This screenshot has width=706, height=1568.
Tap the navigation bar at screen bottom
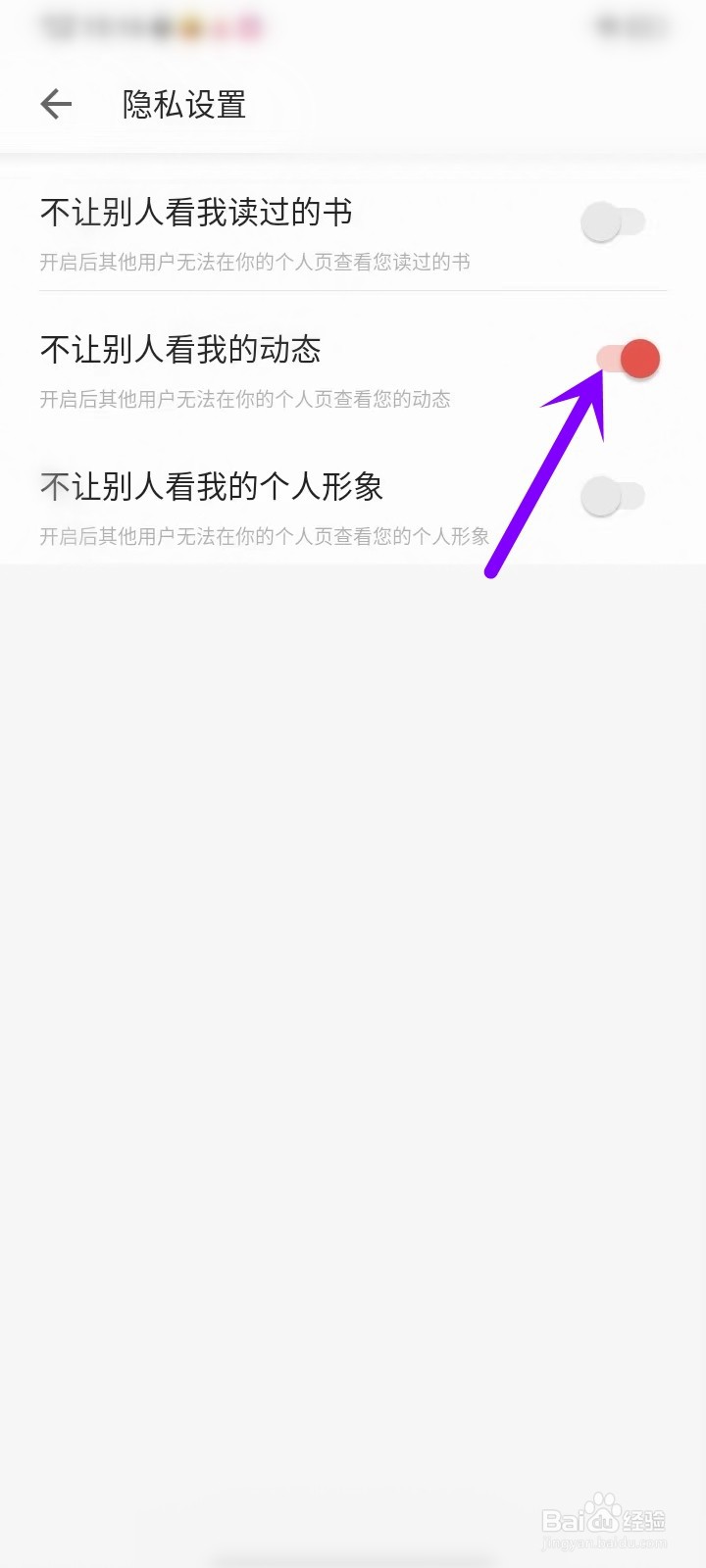click(x=353, y=1556)
